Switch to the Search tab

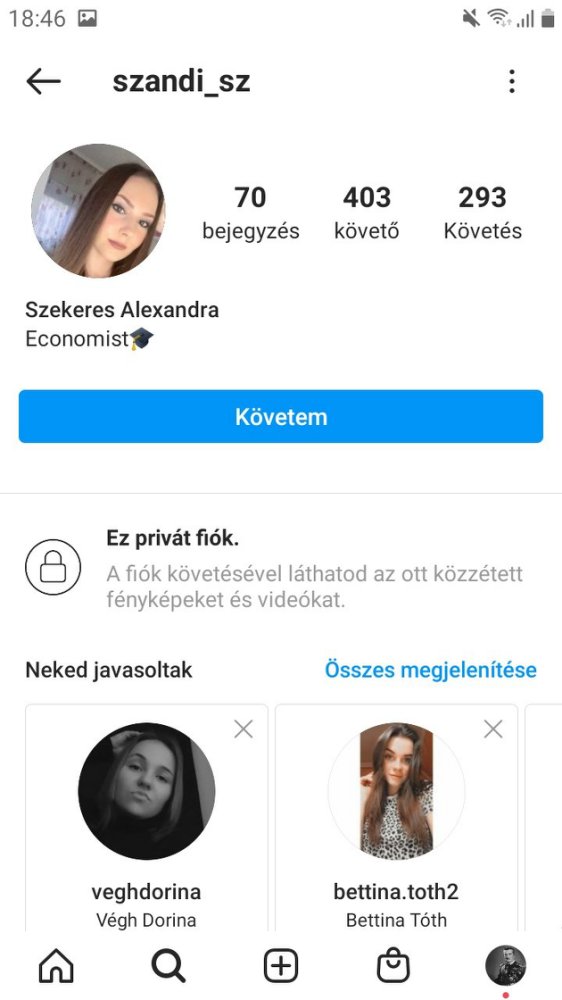[168, 967]
